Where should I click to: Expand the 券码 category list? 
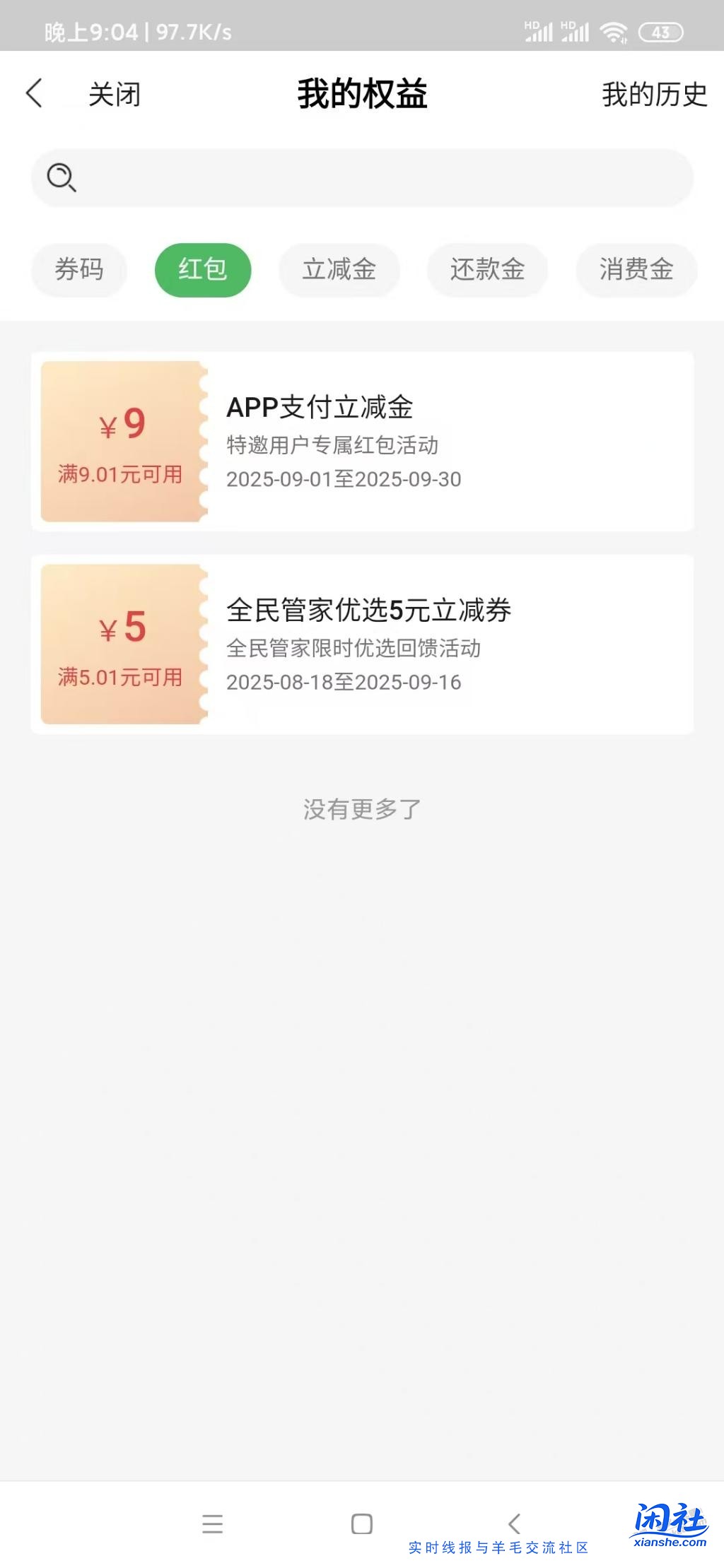click(x=78, y=269)
